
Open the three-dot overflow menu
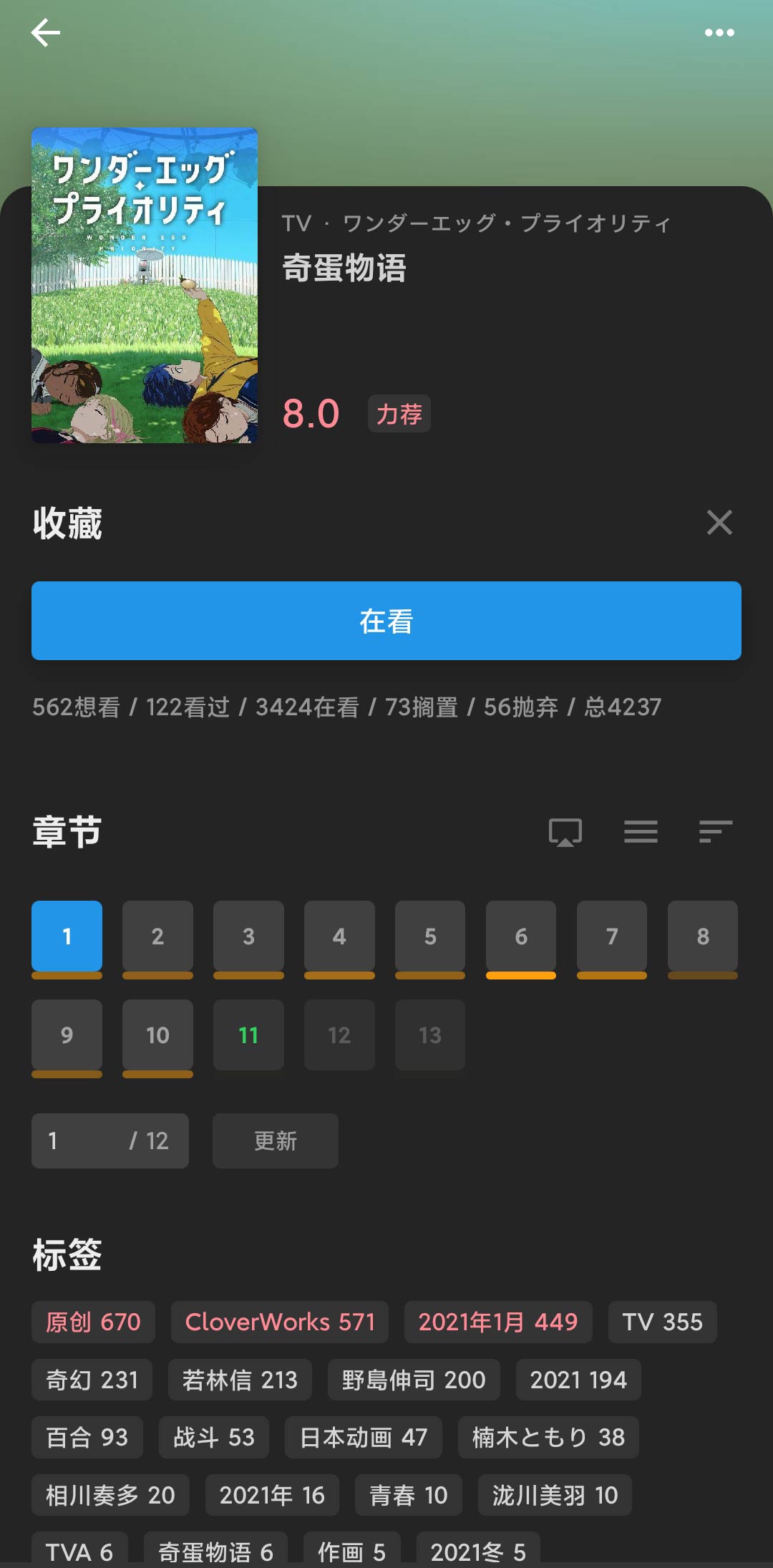(x=720, y=32)
